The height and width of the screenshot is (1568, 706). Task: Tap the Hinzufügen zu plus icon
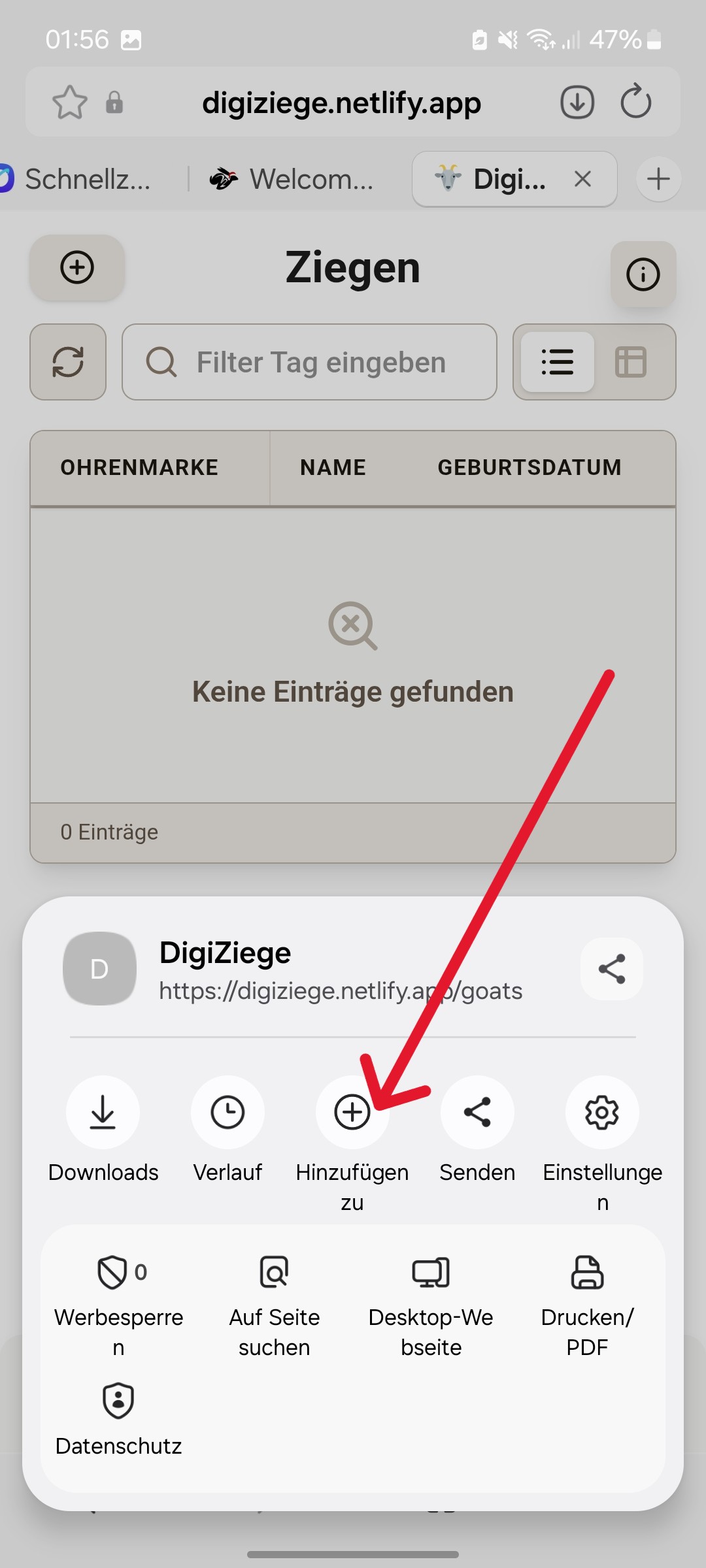(352, 1111)
